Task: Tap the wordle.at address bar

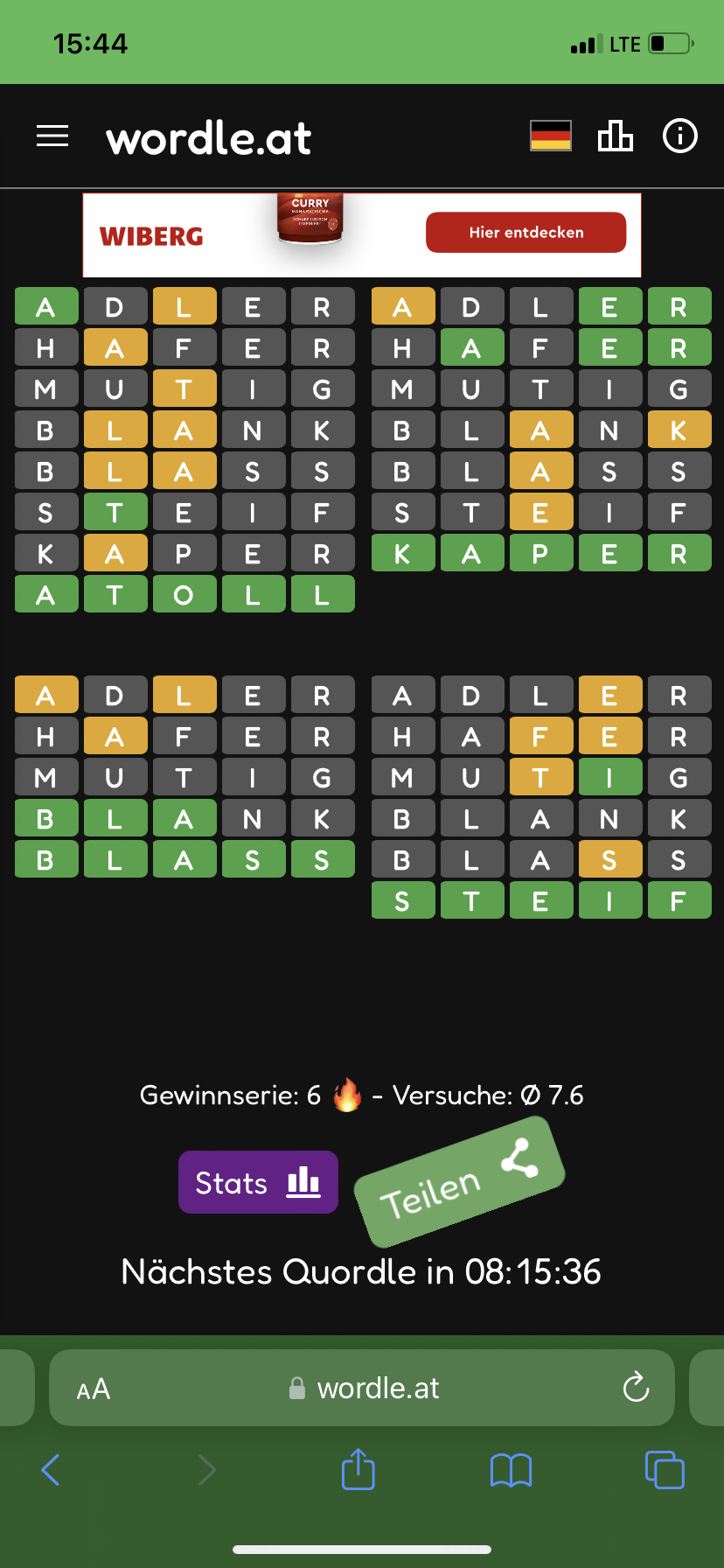Action: pyautogui.click(x=362, y=1388)
